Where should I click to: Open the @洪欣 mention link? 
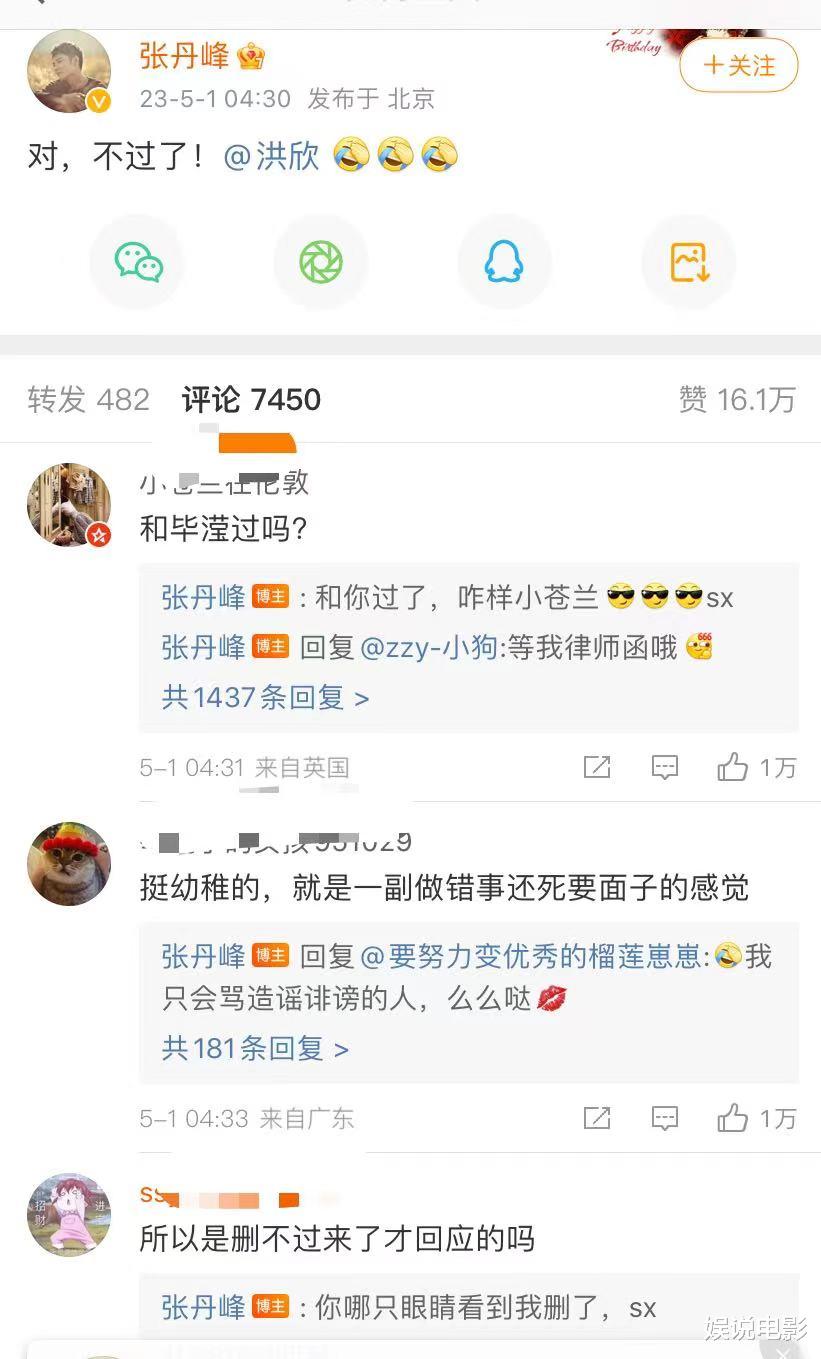[271, 157]
